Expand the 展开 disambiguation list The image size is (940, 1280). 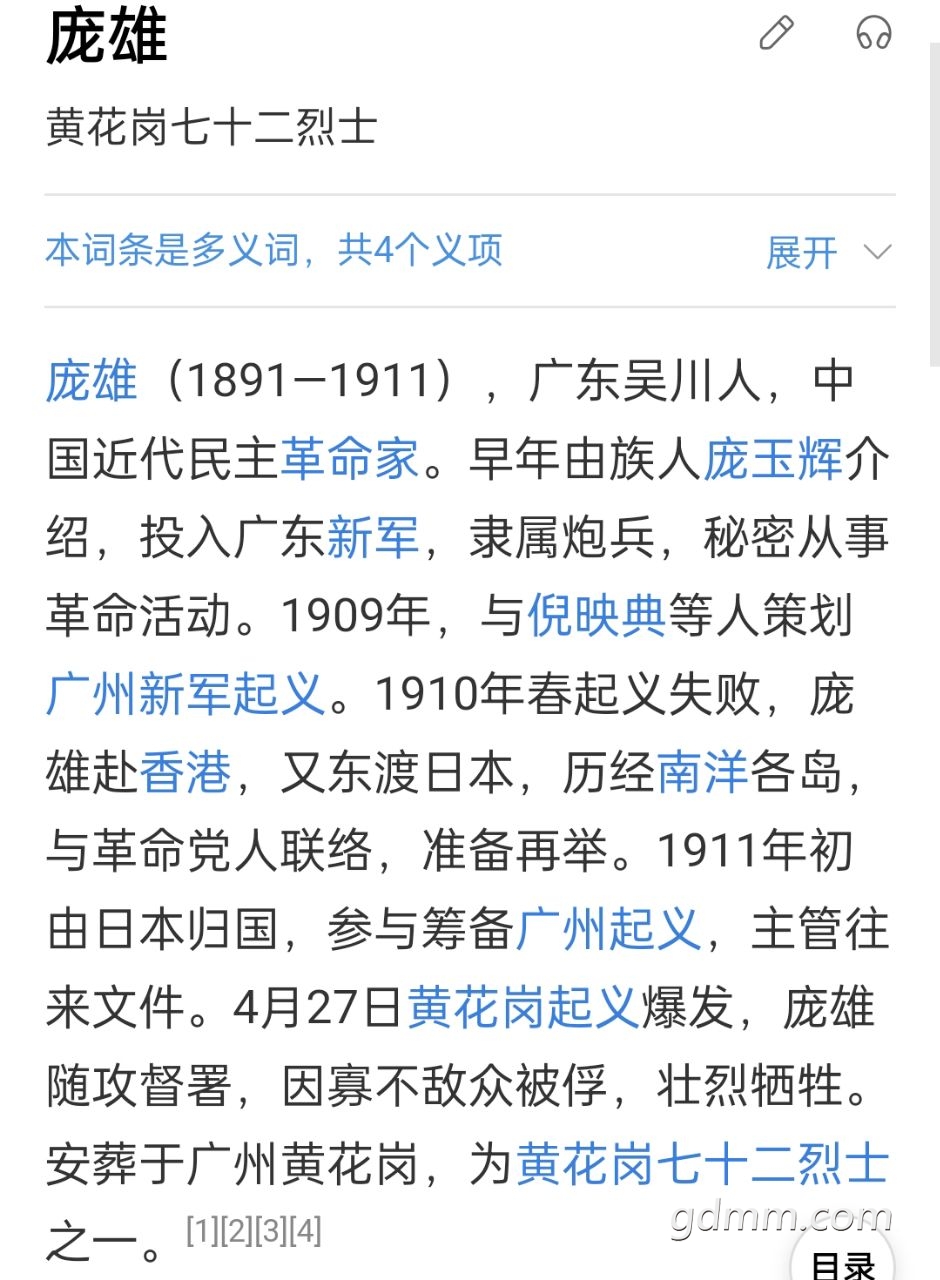pos(827,252)
